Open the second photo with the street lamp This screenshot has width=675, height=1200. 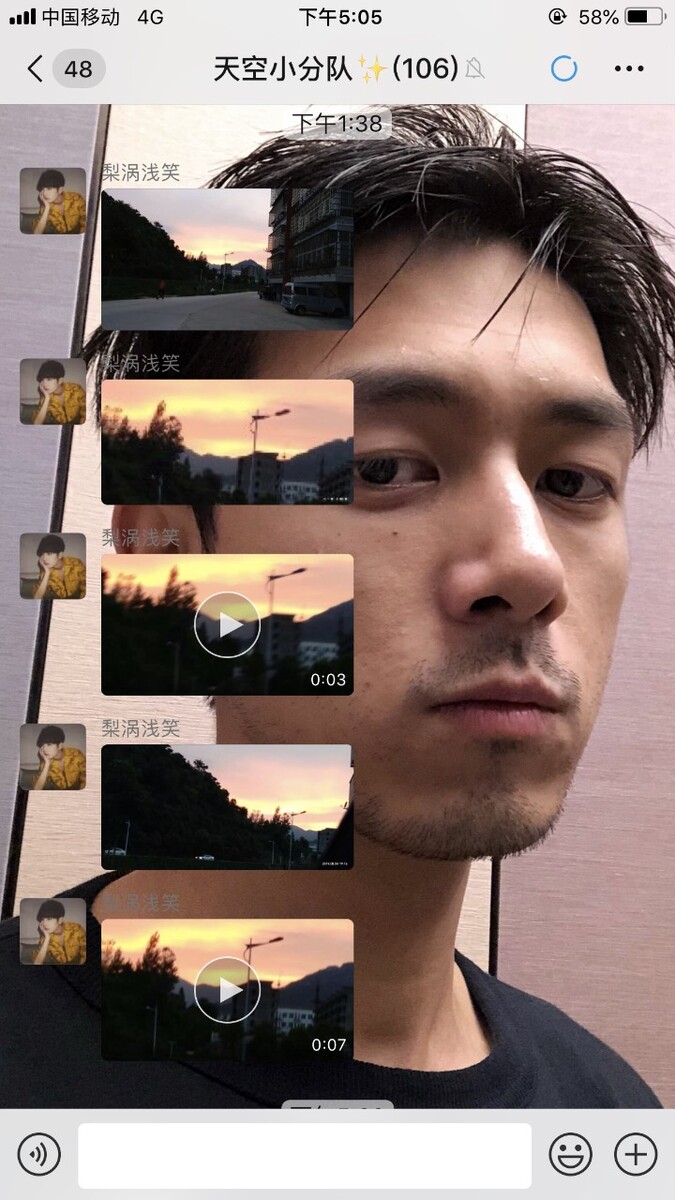point(227,442)
